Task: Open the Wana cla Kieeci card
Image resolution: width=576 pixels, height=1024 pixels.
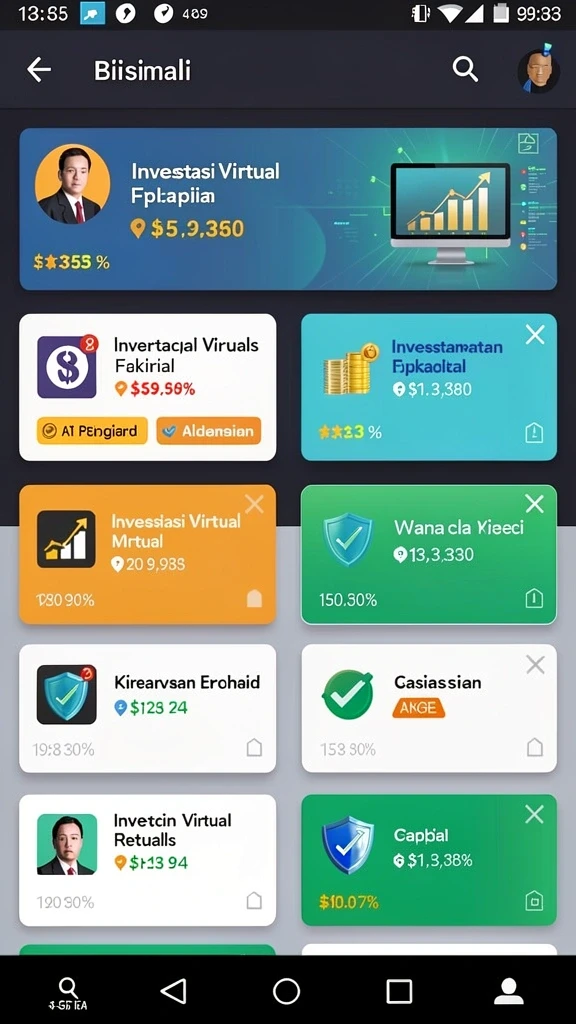Action: tap(429, 554)
